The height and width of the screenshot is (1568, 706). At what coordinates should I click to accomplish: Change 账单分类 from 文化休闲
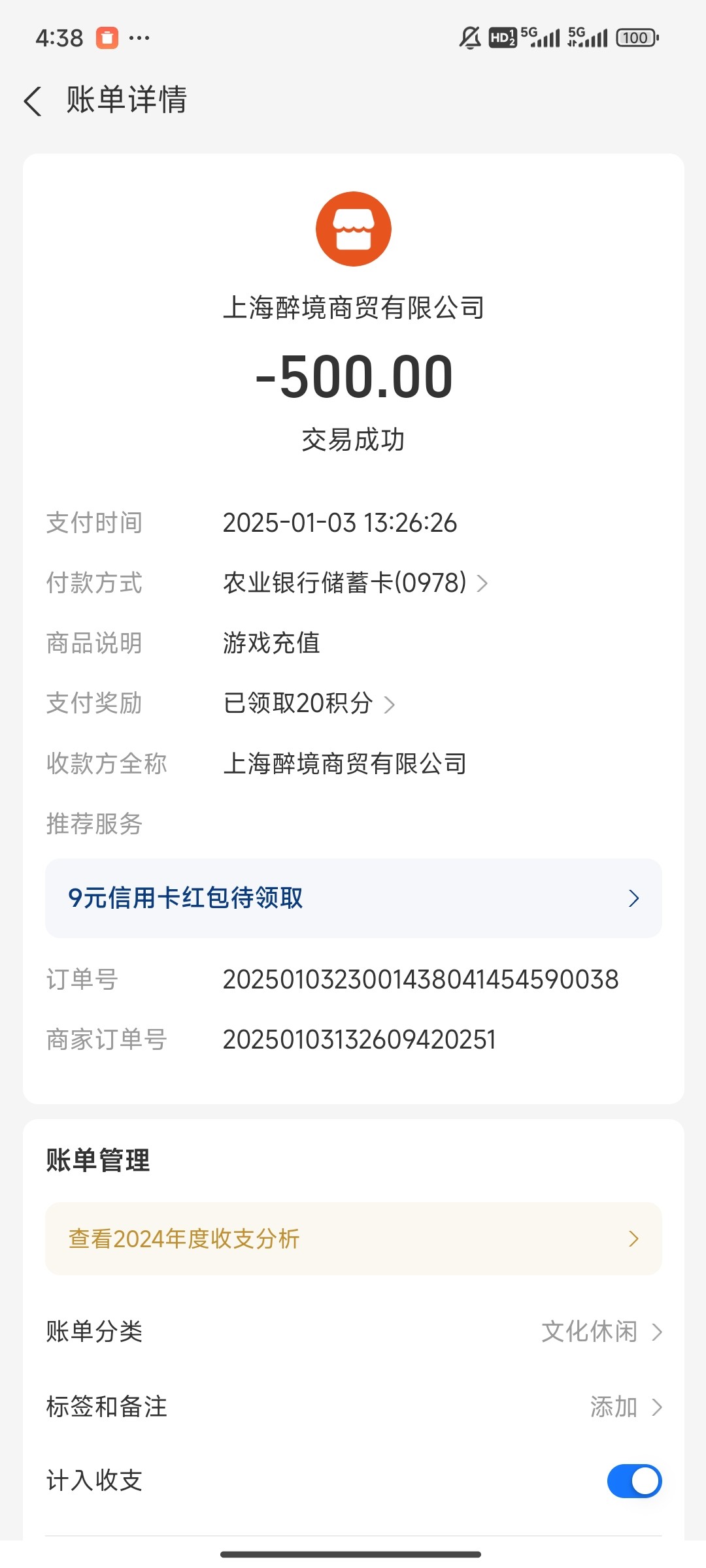pyautogui.click(x=354, y=1331)
